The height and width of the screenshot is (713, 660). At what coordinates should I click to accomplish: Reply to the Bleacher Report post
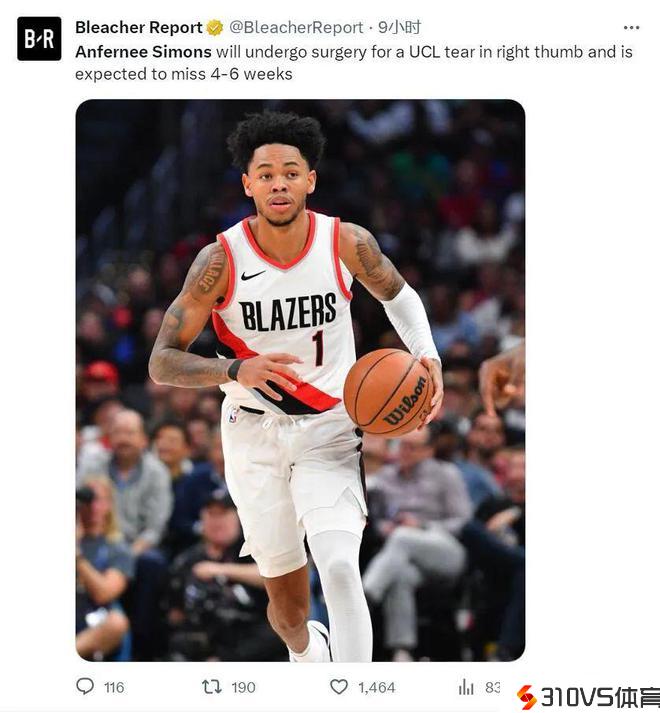click(86, 687)
